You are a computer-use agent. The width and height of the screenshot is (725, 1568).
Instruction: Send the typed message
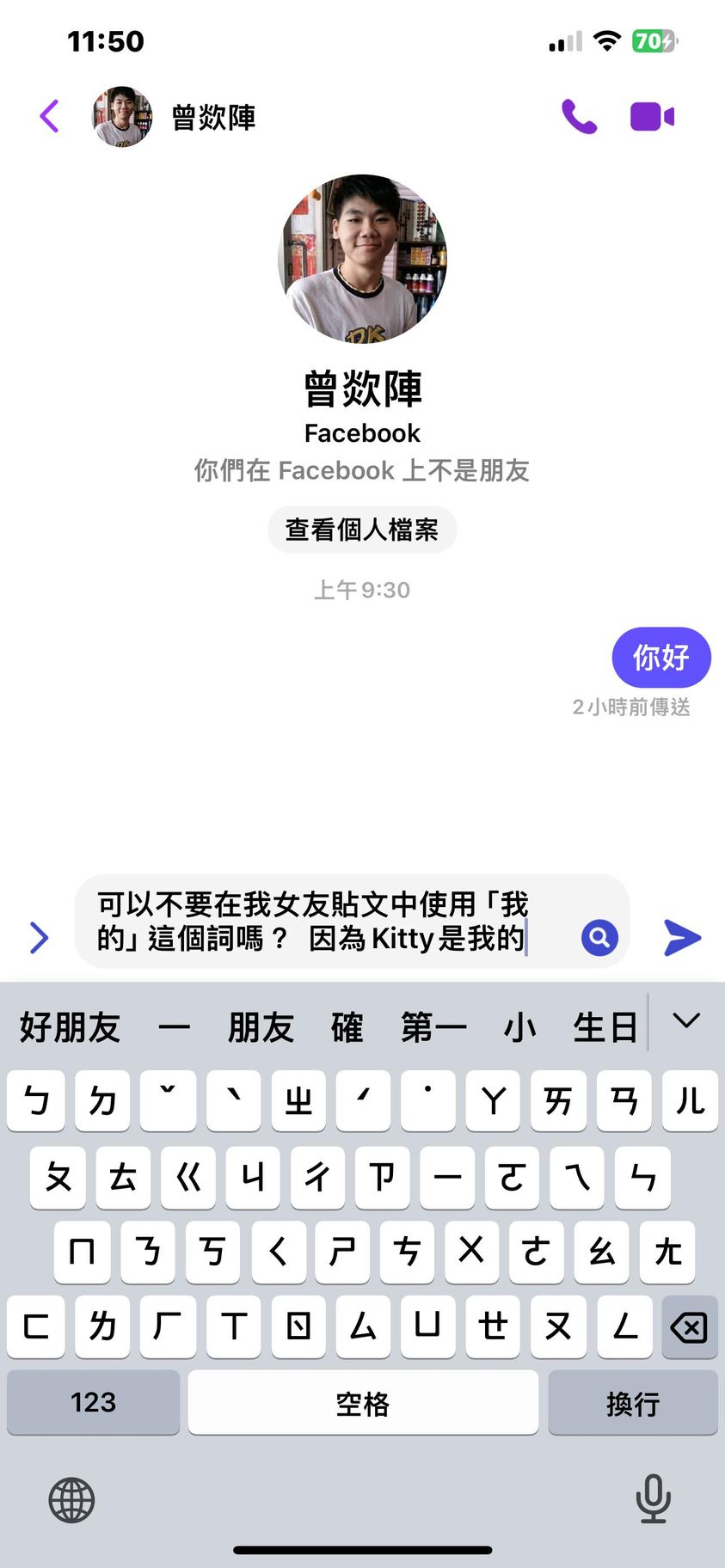(683, 937)
